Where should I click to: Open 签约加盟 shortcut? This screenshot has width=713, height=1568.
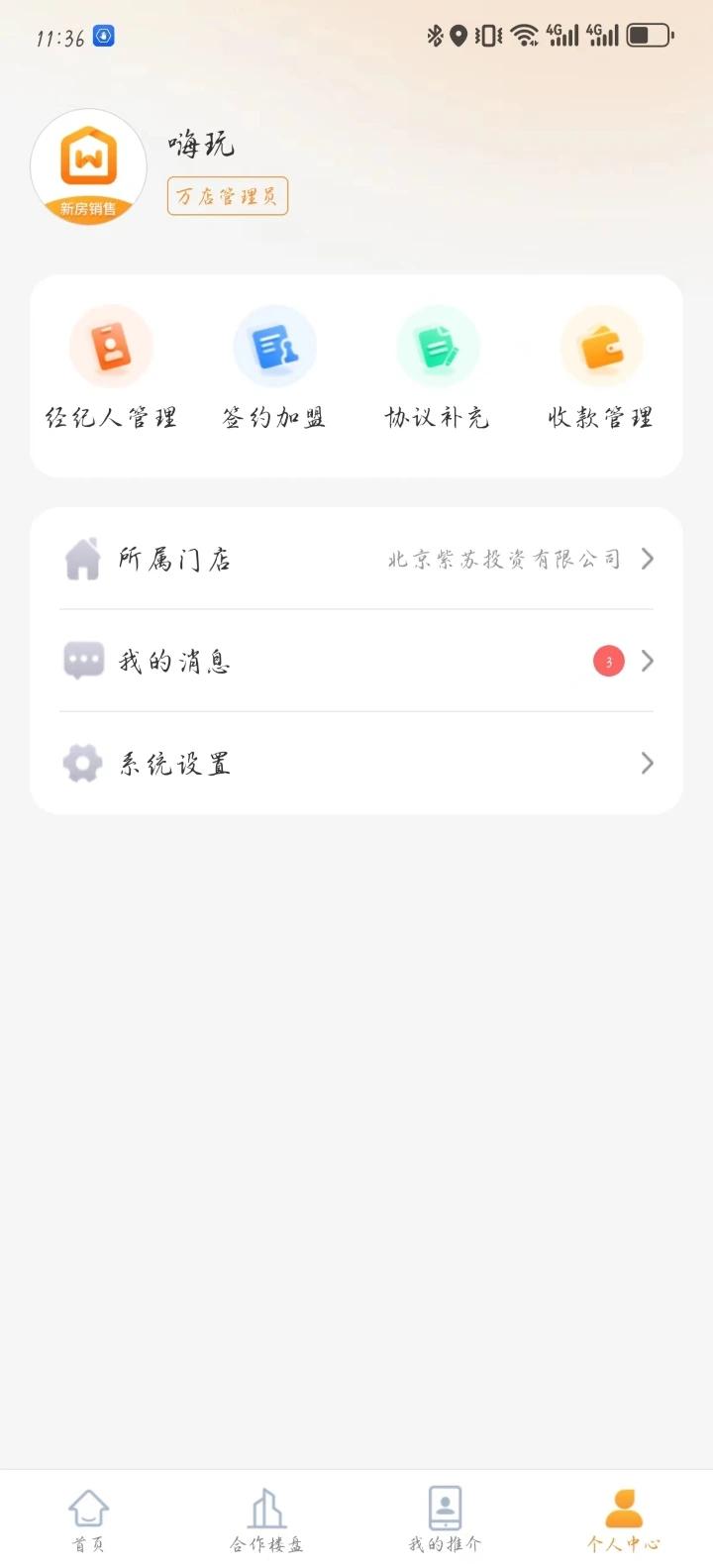274,369
